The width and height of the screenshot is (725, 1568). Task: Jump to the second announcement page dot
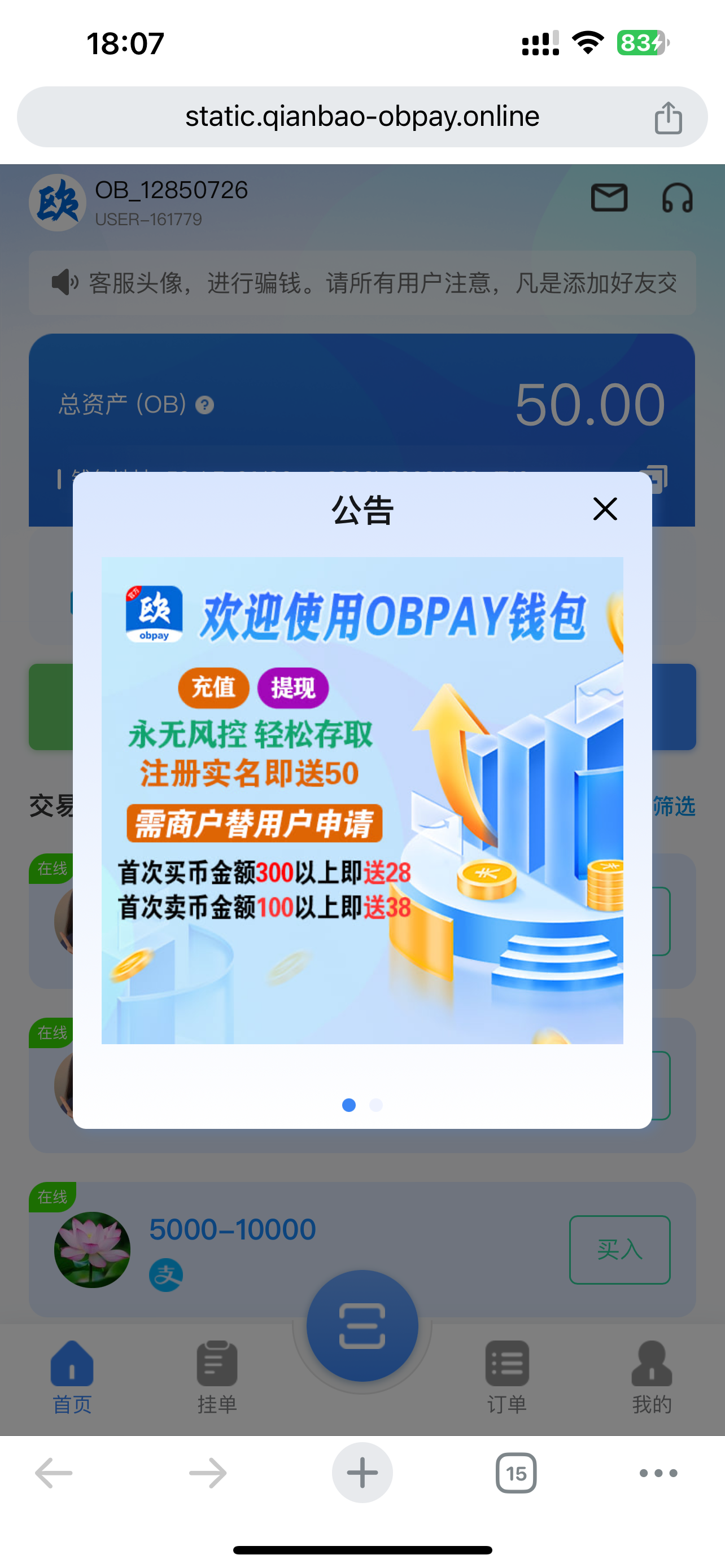point(376,1105)
